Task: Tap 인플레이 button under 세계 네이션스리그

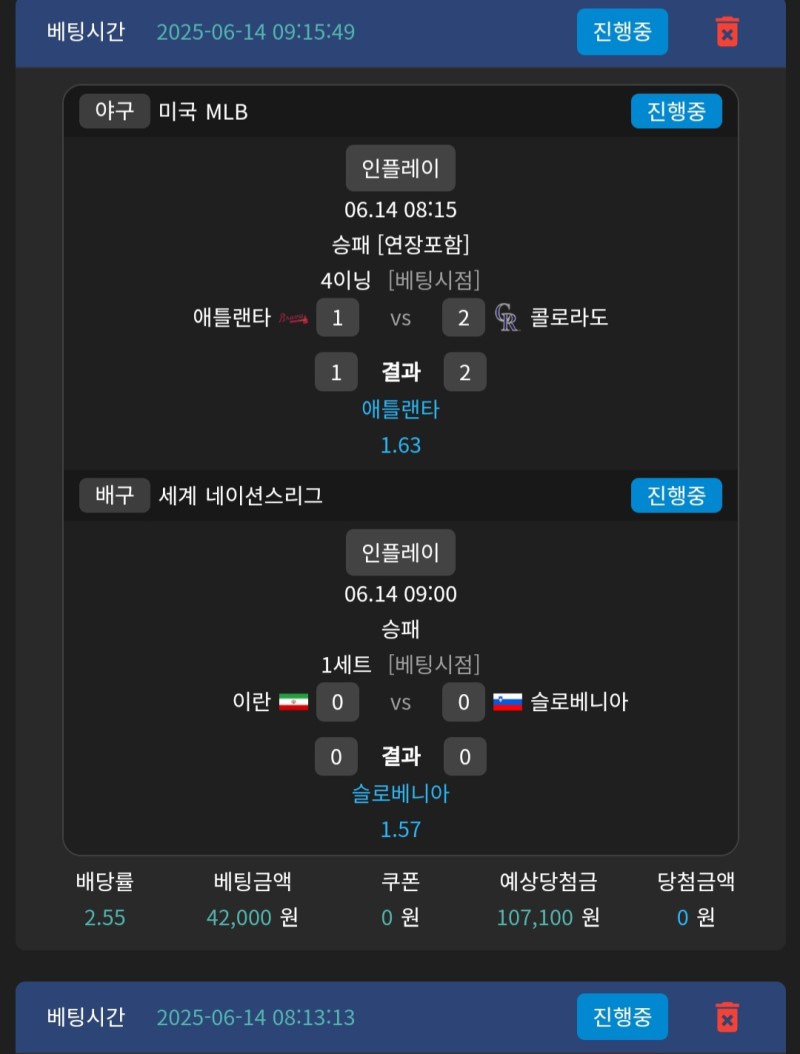Action: coord(400,552)
